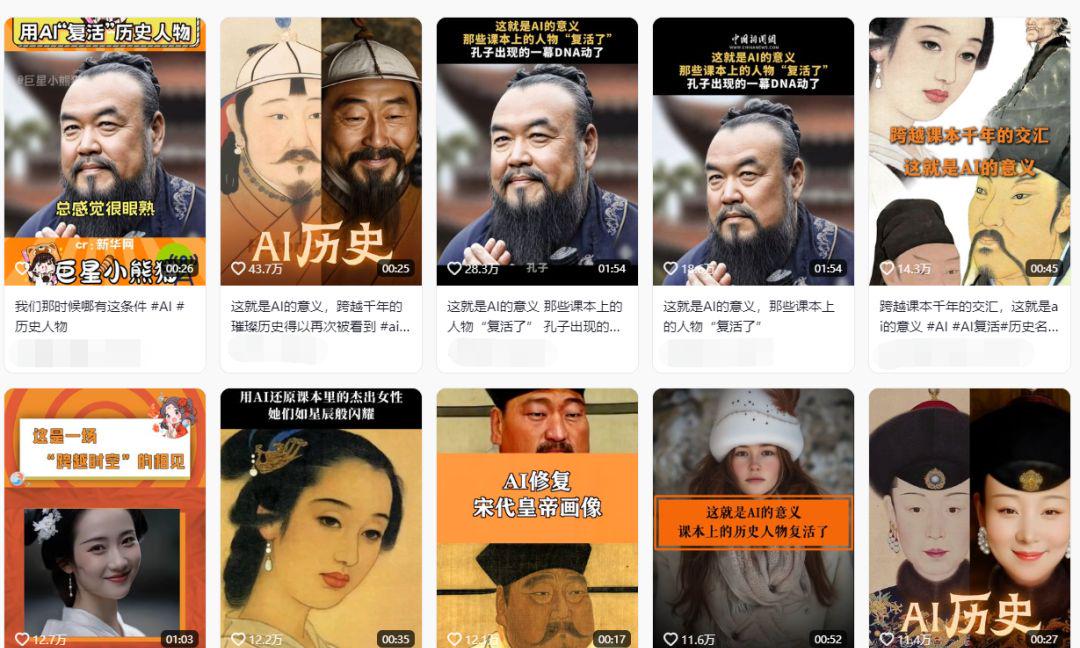Play the 00:25 video with 43.7万 likes
1080x648 pixels.
321,150
